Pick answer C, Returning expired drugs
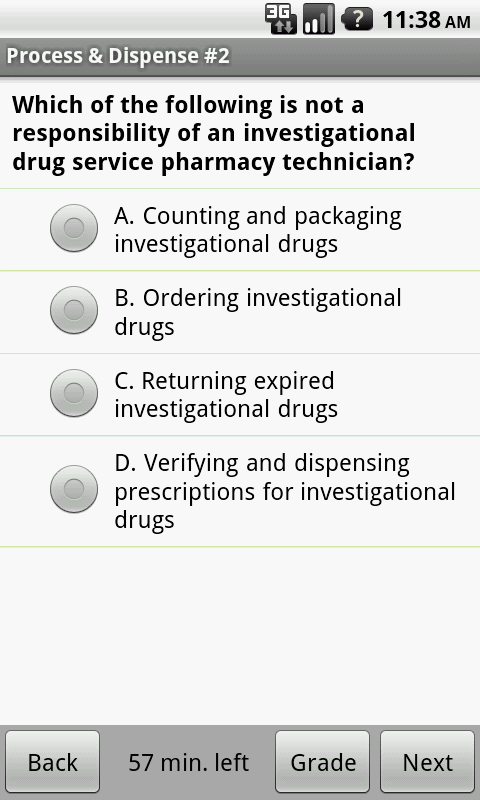This screenshot has width=480, height=800. tap(240, 394)
